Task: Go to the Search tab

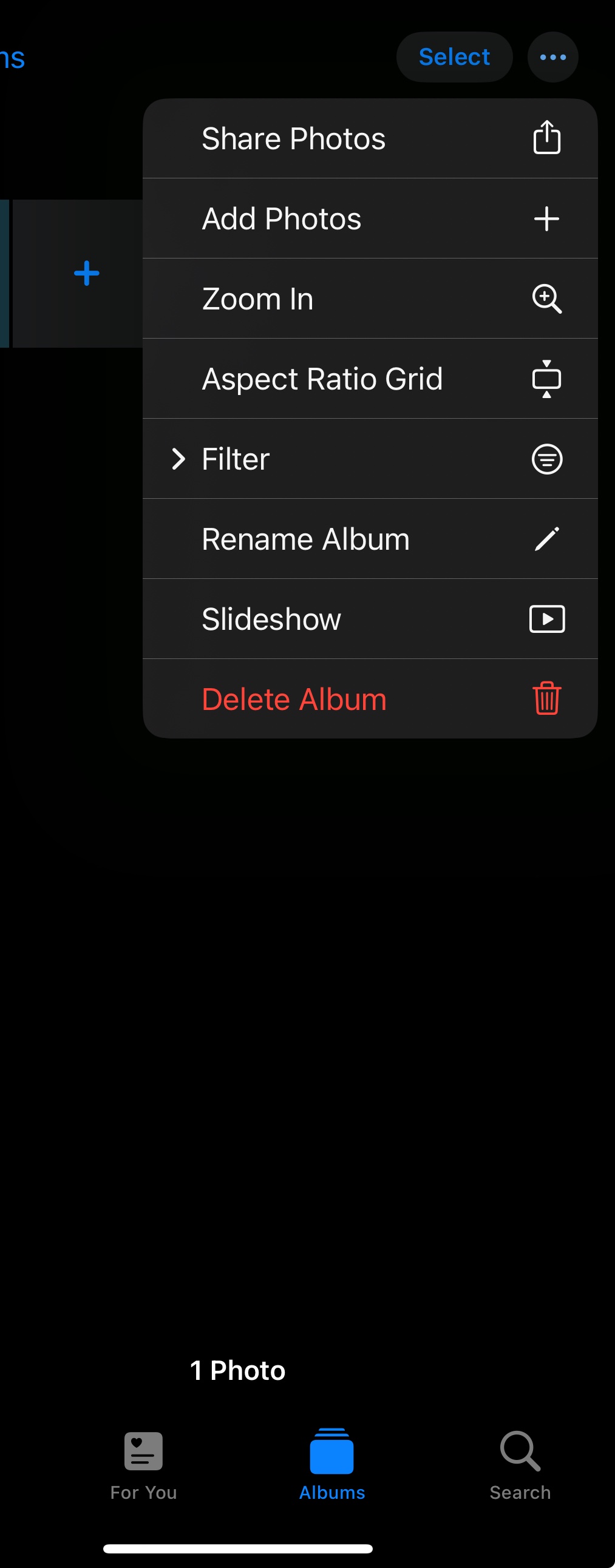Action: point(520,1465)
